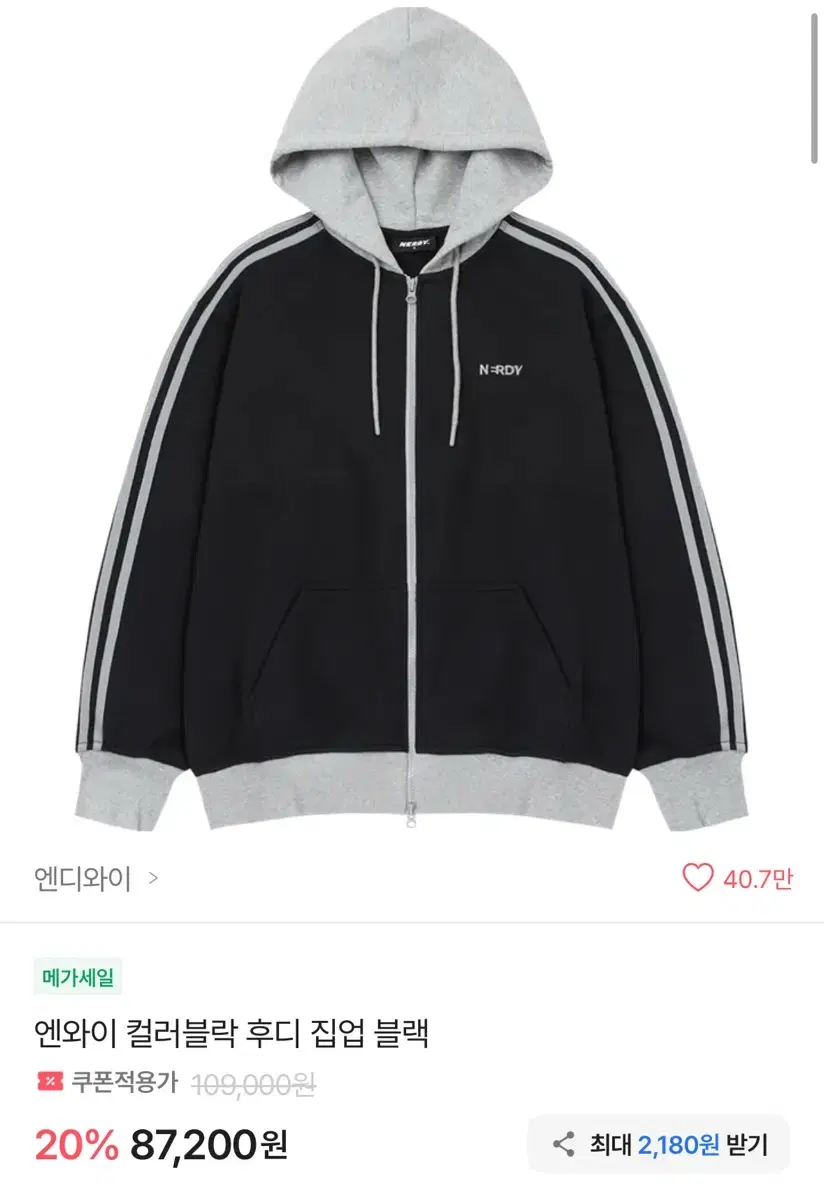Viewport: 824px width, 1200px height.
Task: Click the 메가세일 sale badge
Action: pyautogui.click(x=80, y=978)
